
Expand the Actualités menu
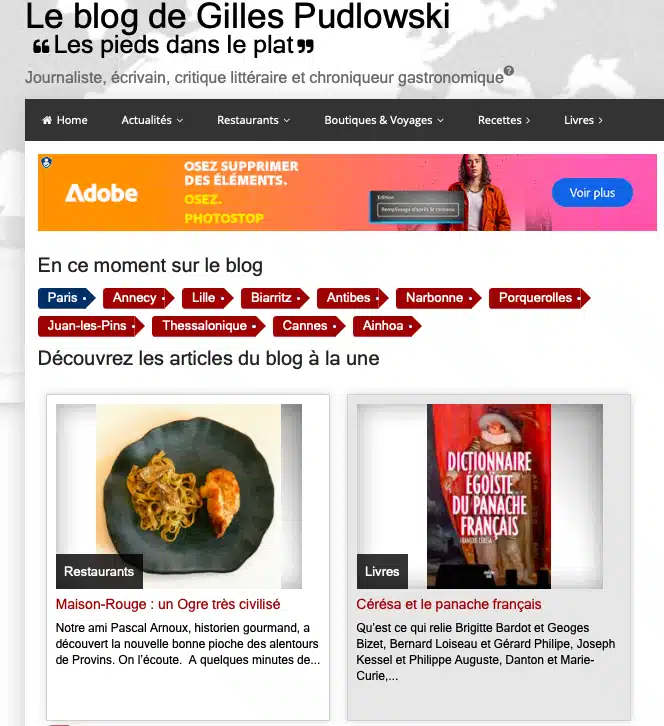pyautogui.click(x=152, y=120)
